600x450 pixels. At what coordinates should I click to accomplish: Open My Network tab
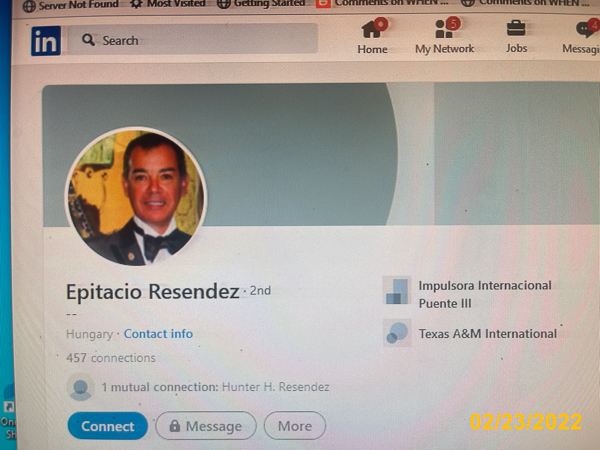click(x=443, y=37)
